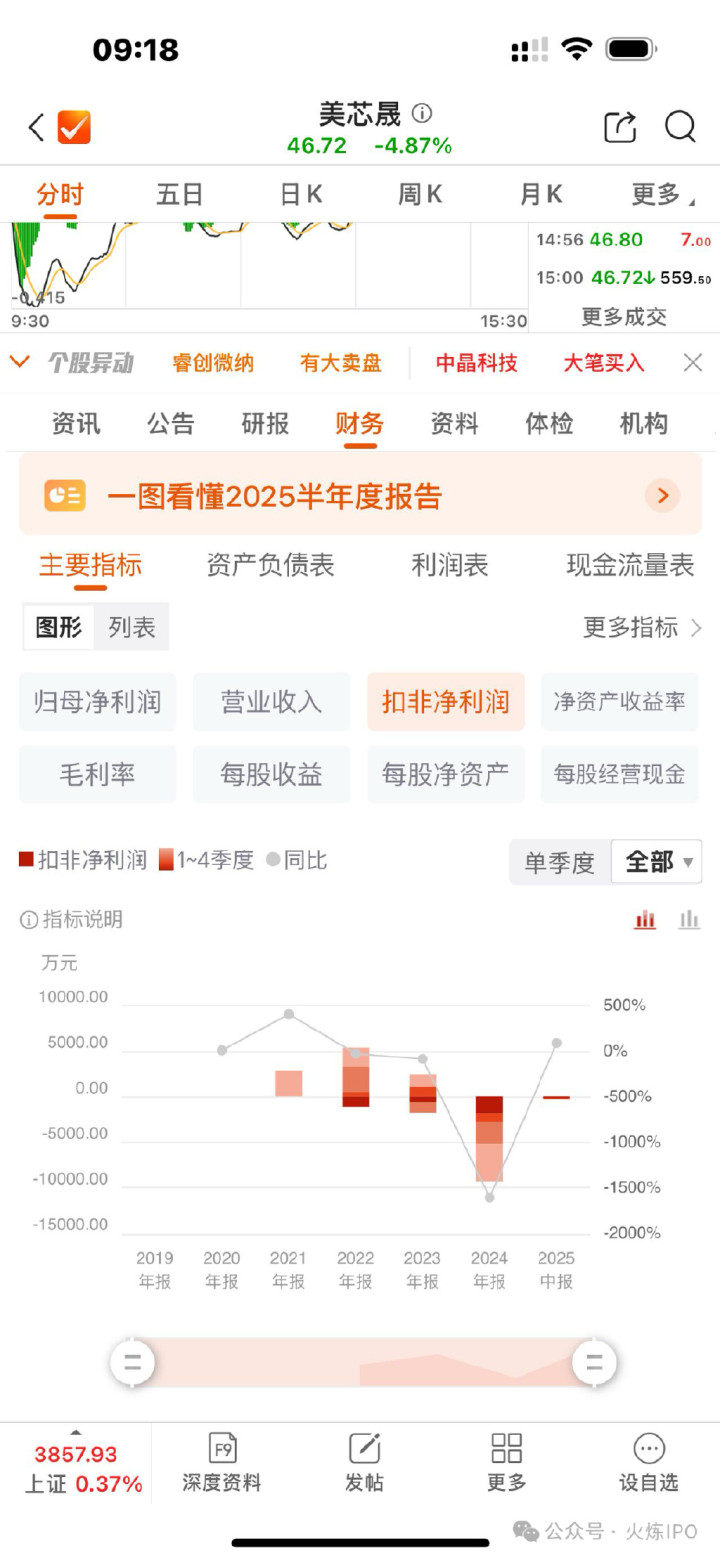Switch to the 研报 section tab
The width and height of the screenshot is (720, 1560).
265,424
